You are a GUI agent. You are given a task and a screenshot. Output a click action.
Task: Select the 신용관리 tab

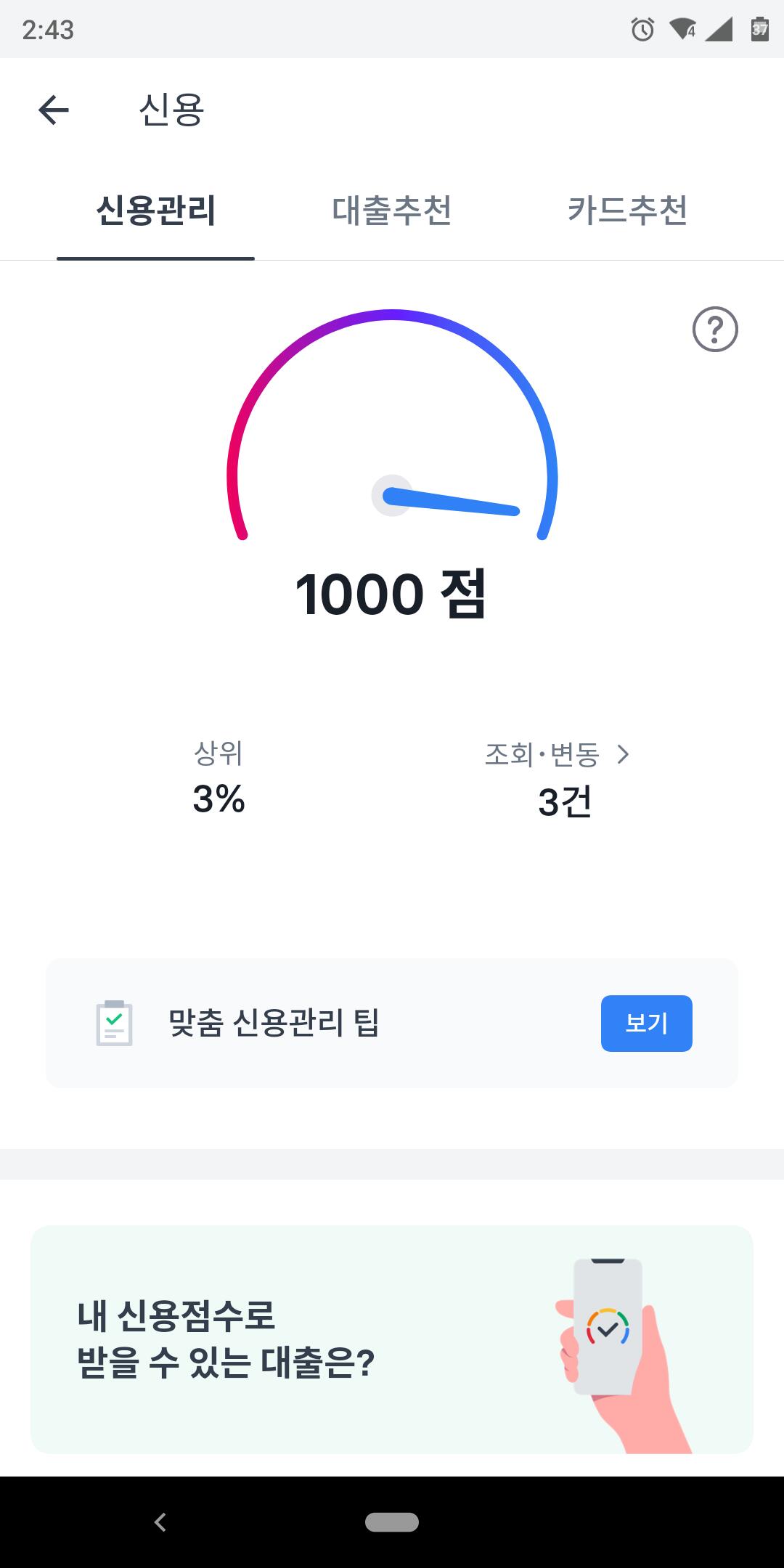(156, 211)
